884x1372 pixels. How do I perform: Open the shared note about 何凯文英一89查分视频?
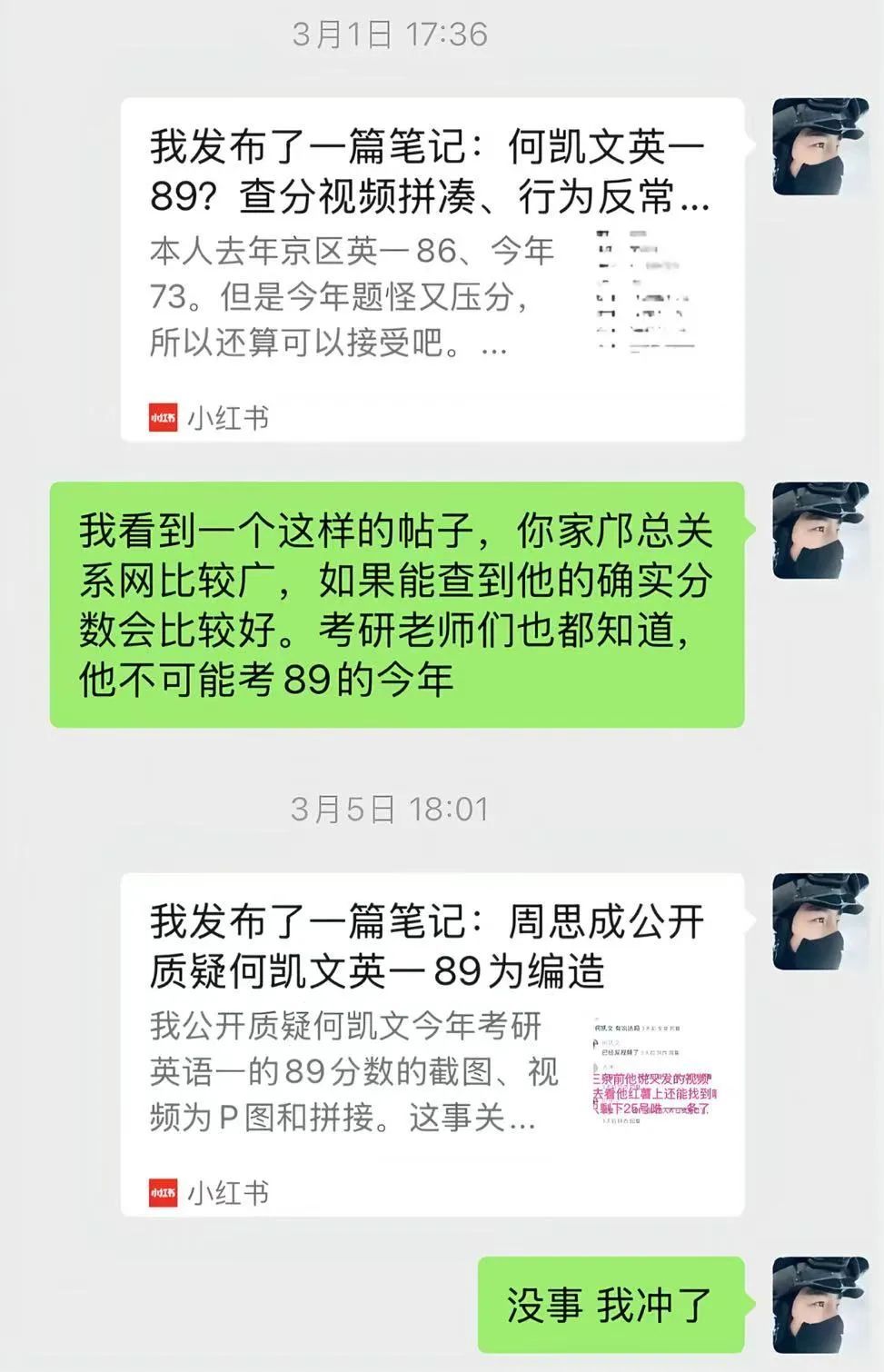click(x=432, y=269)
